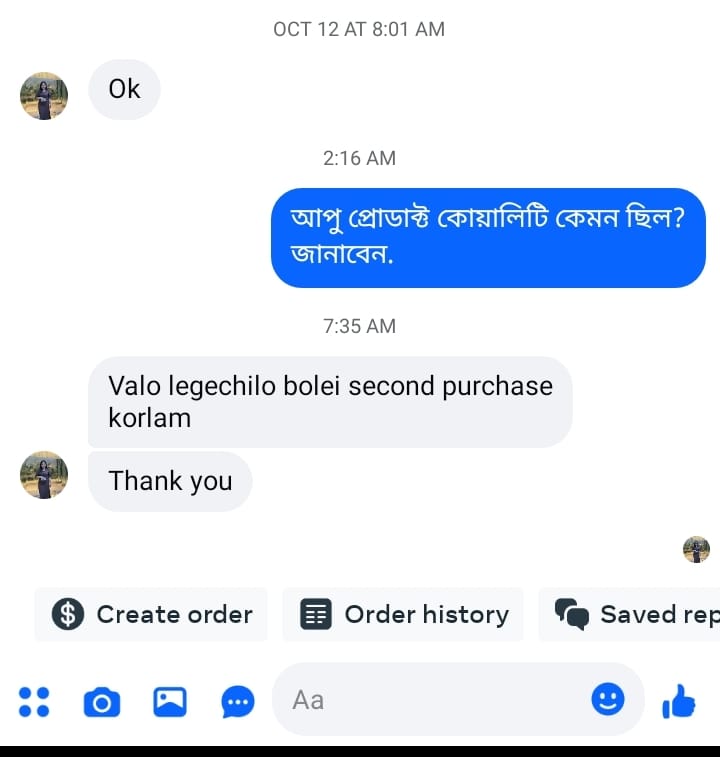Open the emoji picker smiley

point(608,699)
